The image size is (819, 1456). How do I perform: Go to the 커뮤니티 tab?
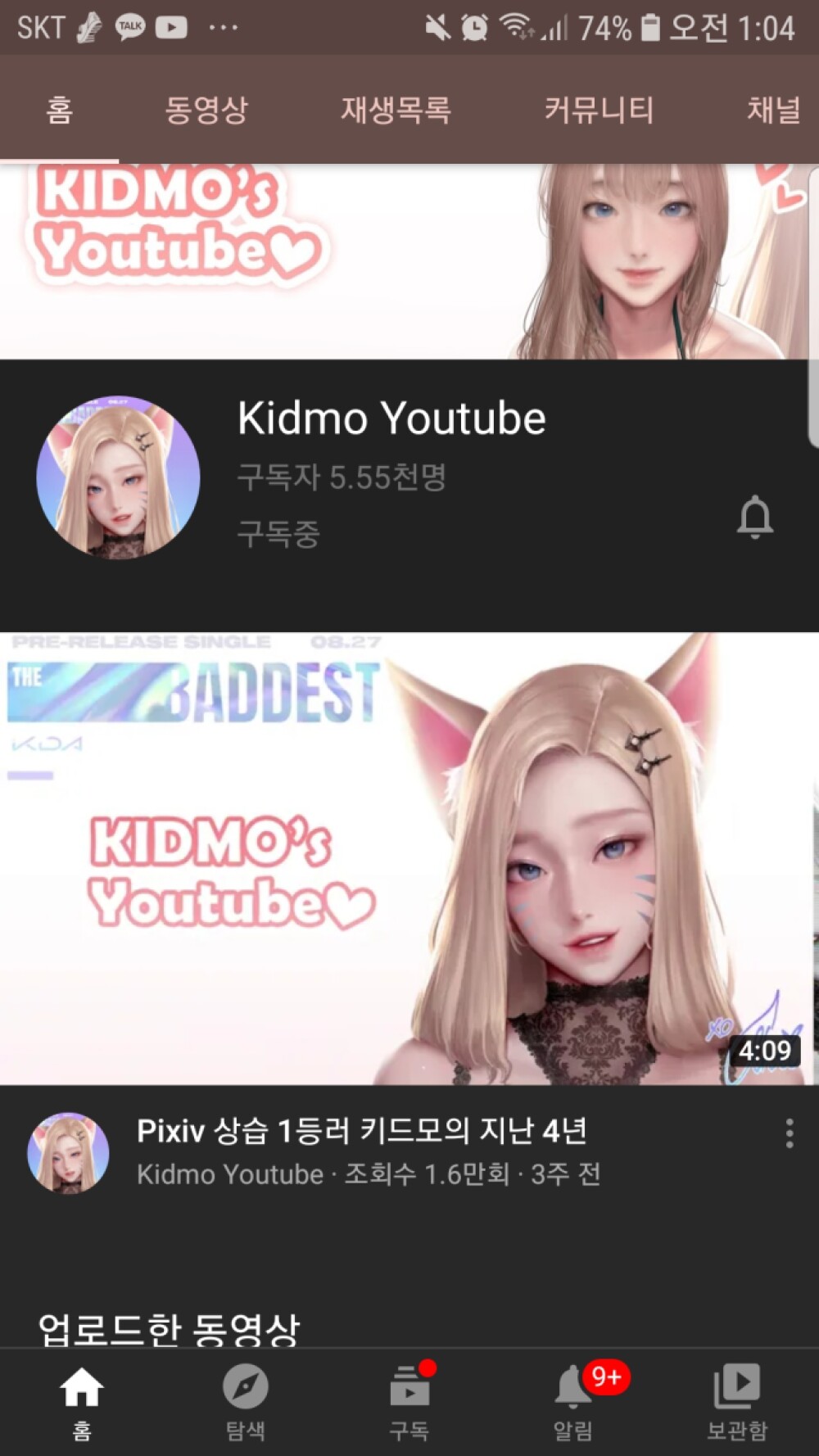click(600, 110)
